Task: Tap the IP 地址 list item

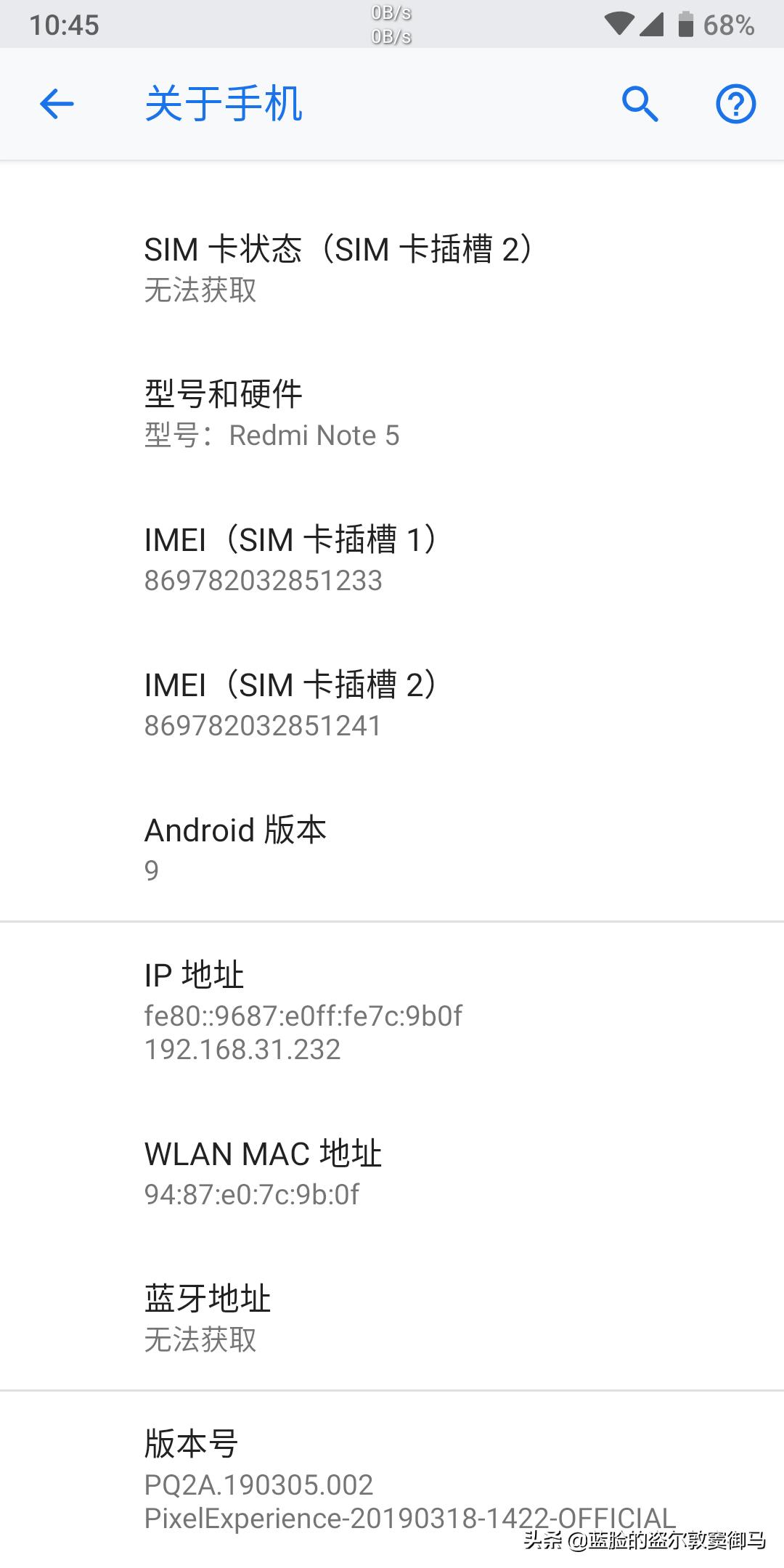Action: (x=392, y=1009)
